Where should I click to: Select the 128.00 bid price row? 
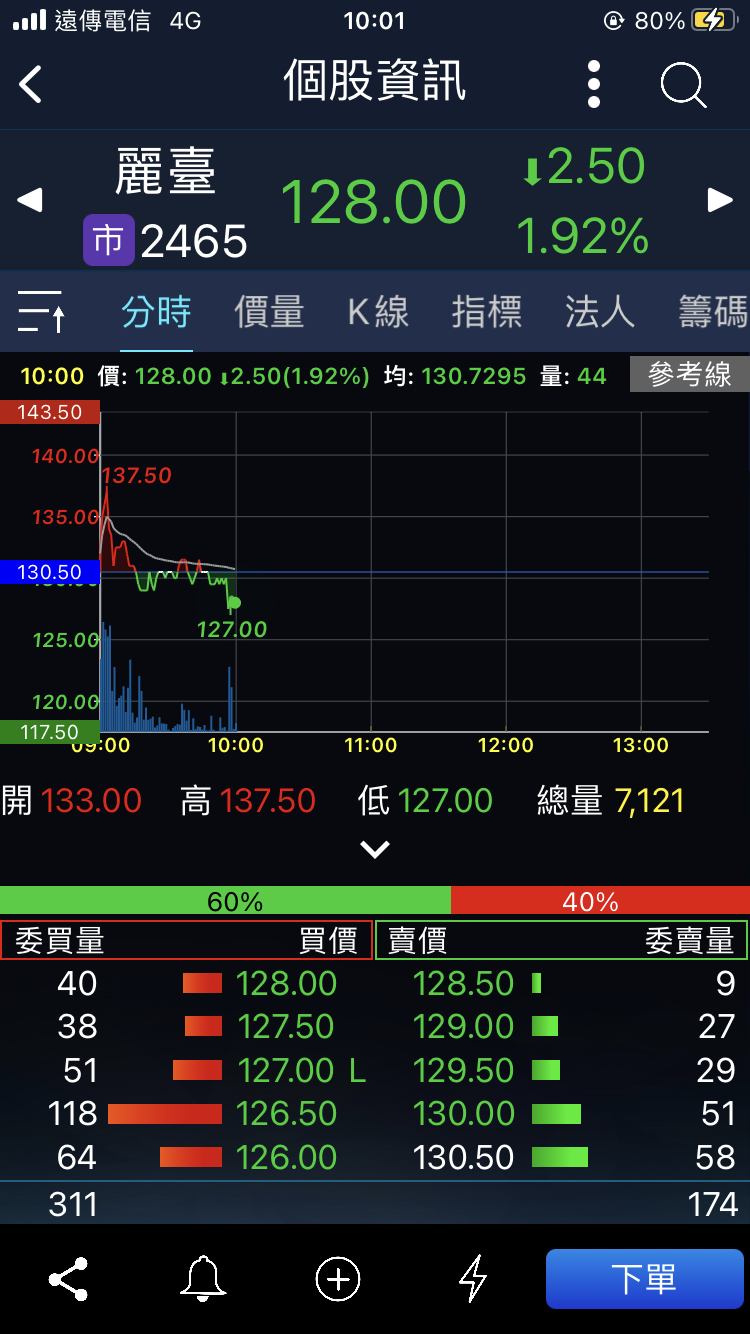coord(286,983)
